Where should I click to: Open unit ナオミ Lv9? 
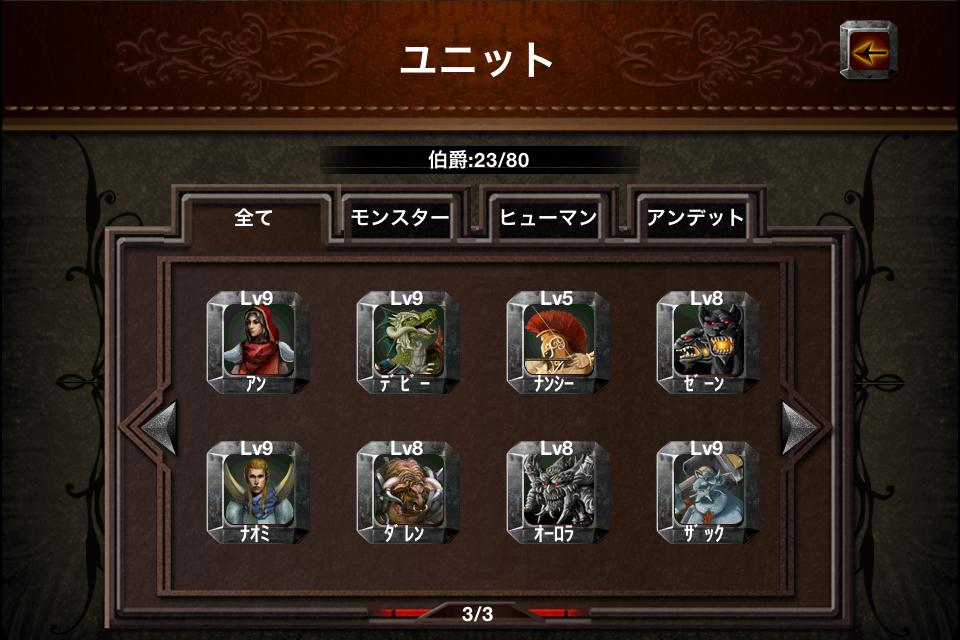(x=258, y=492)
